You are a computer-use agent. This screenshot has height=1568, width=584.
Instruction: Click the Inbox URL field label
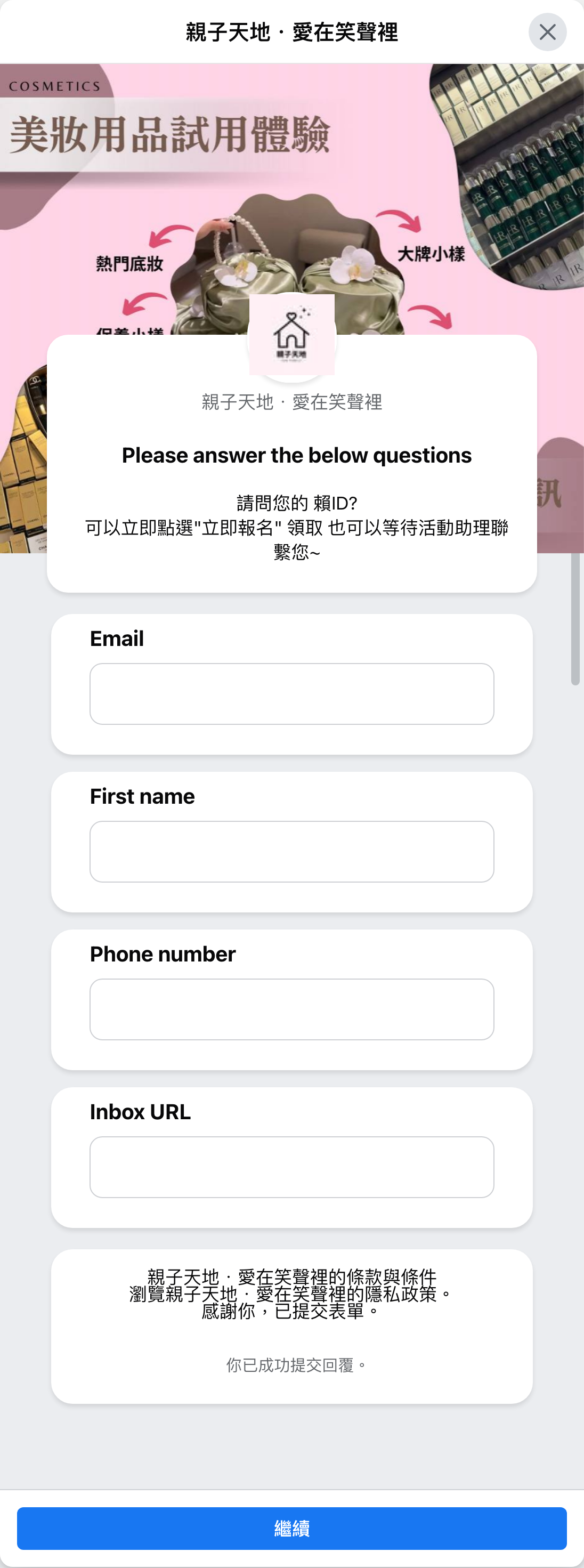point(139,1112)
